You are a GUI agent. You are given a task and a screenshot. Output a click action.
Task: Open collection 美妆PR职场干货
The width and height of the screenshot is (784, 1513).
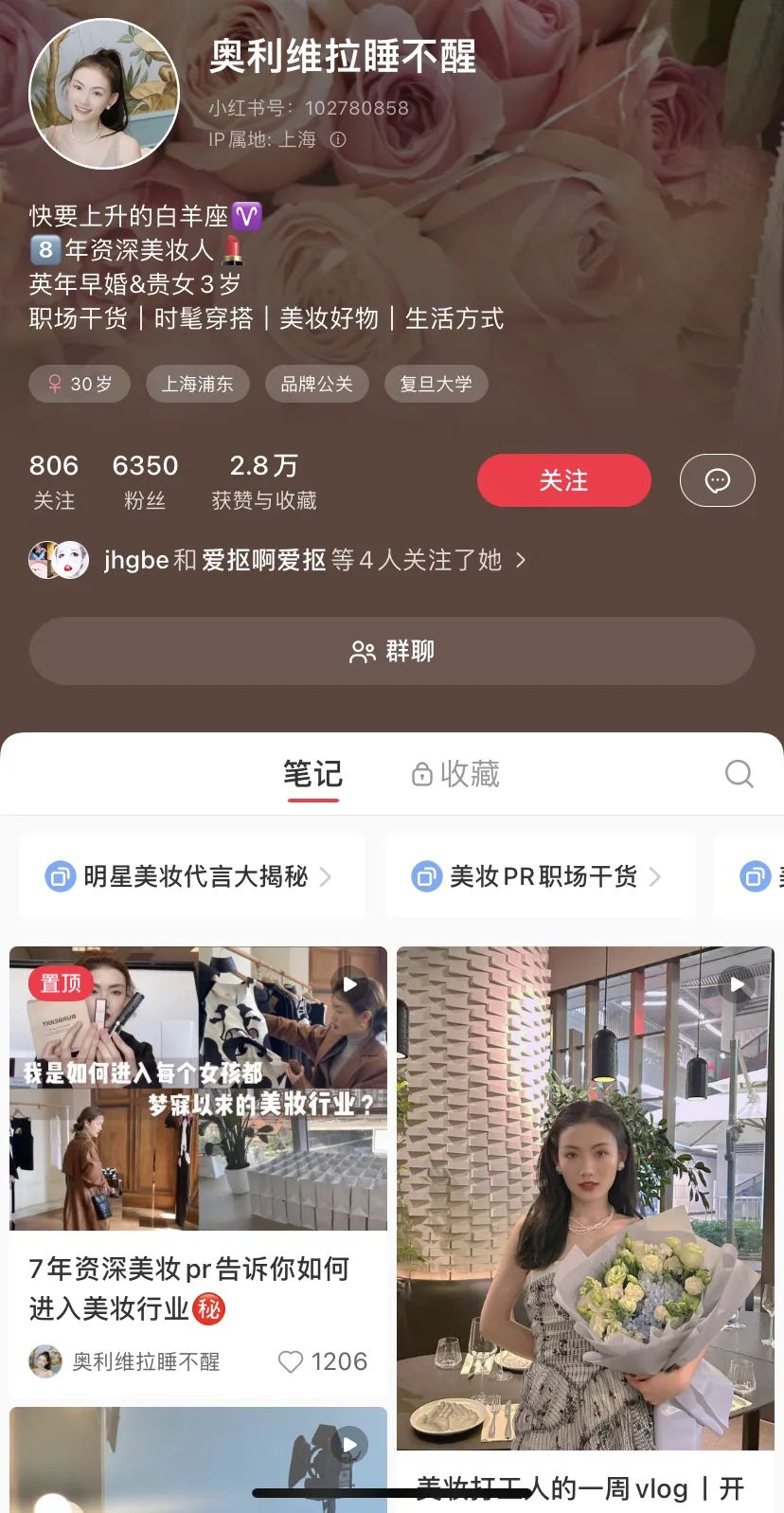click(540, 876)
